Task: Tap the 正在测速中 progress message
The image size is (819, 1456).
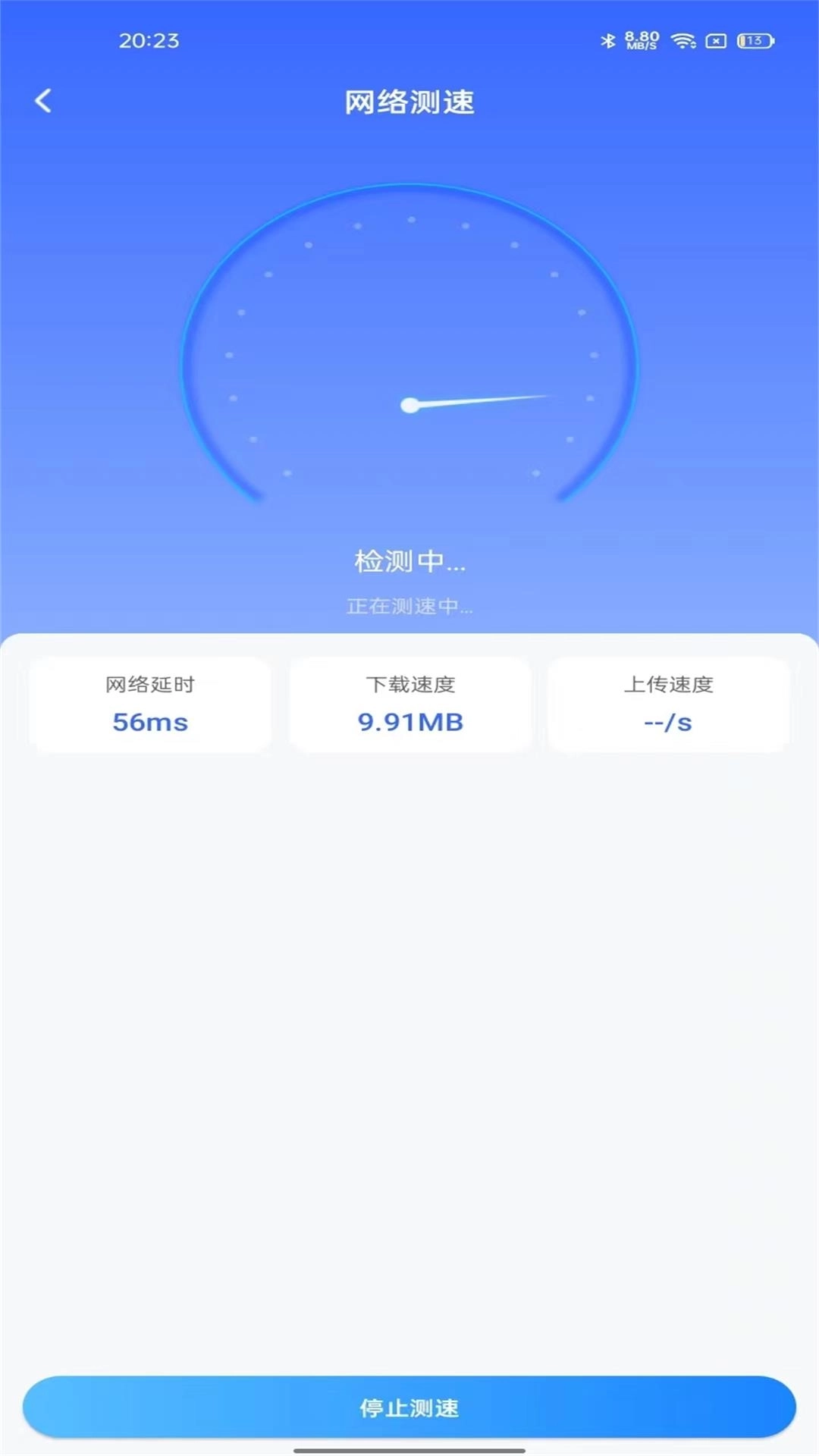Action: click(x=409, y=607)
